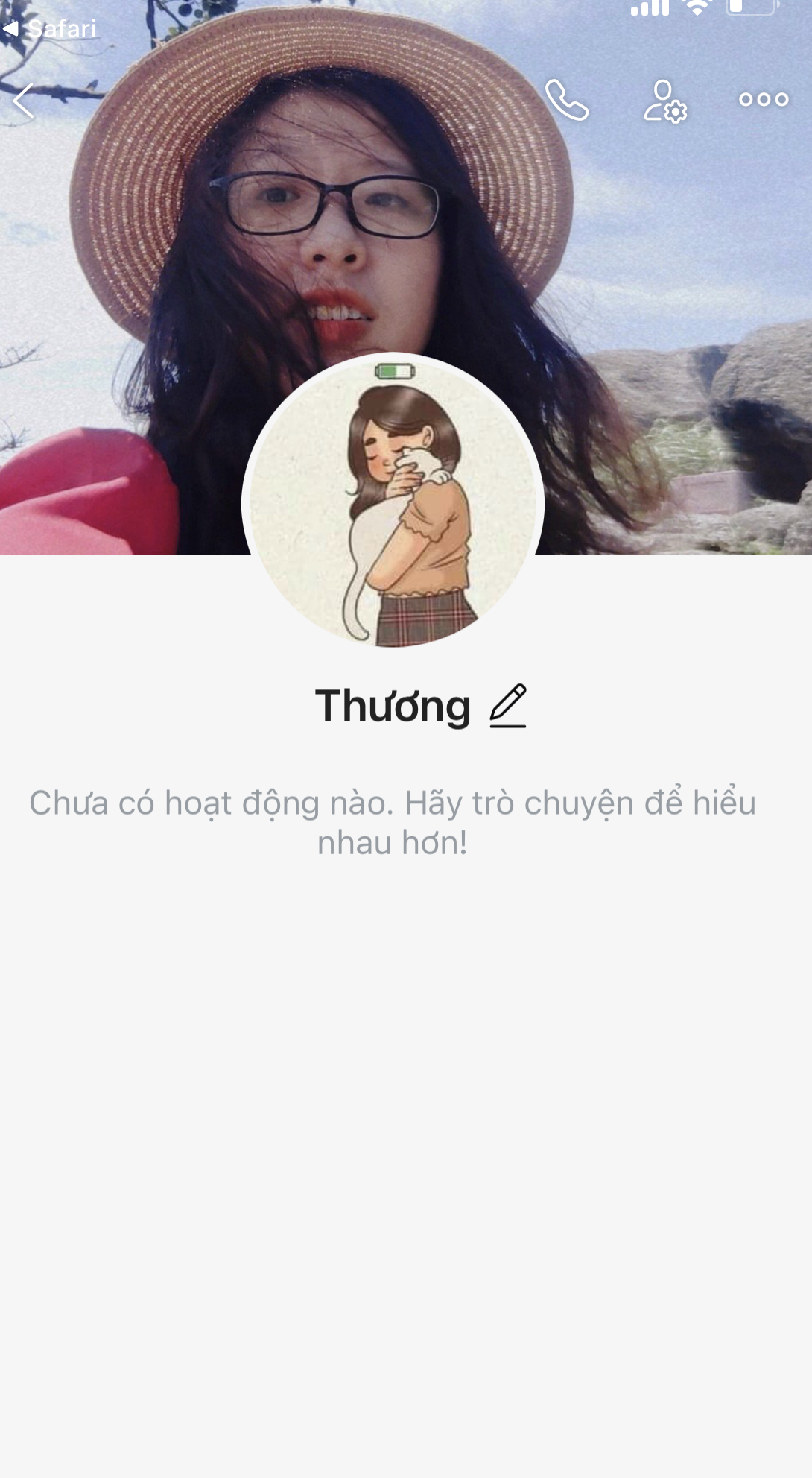
Task: Go back from Thương's profile
Action: point(24,101)
